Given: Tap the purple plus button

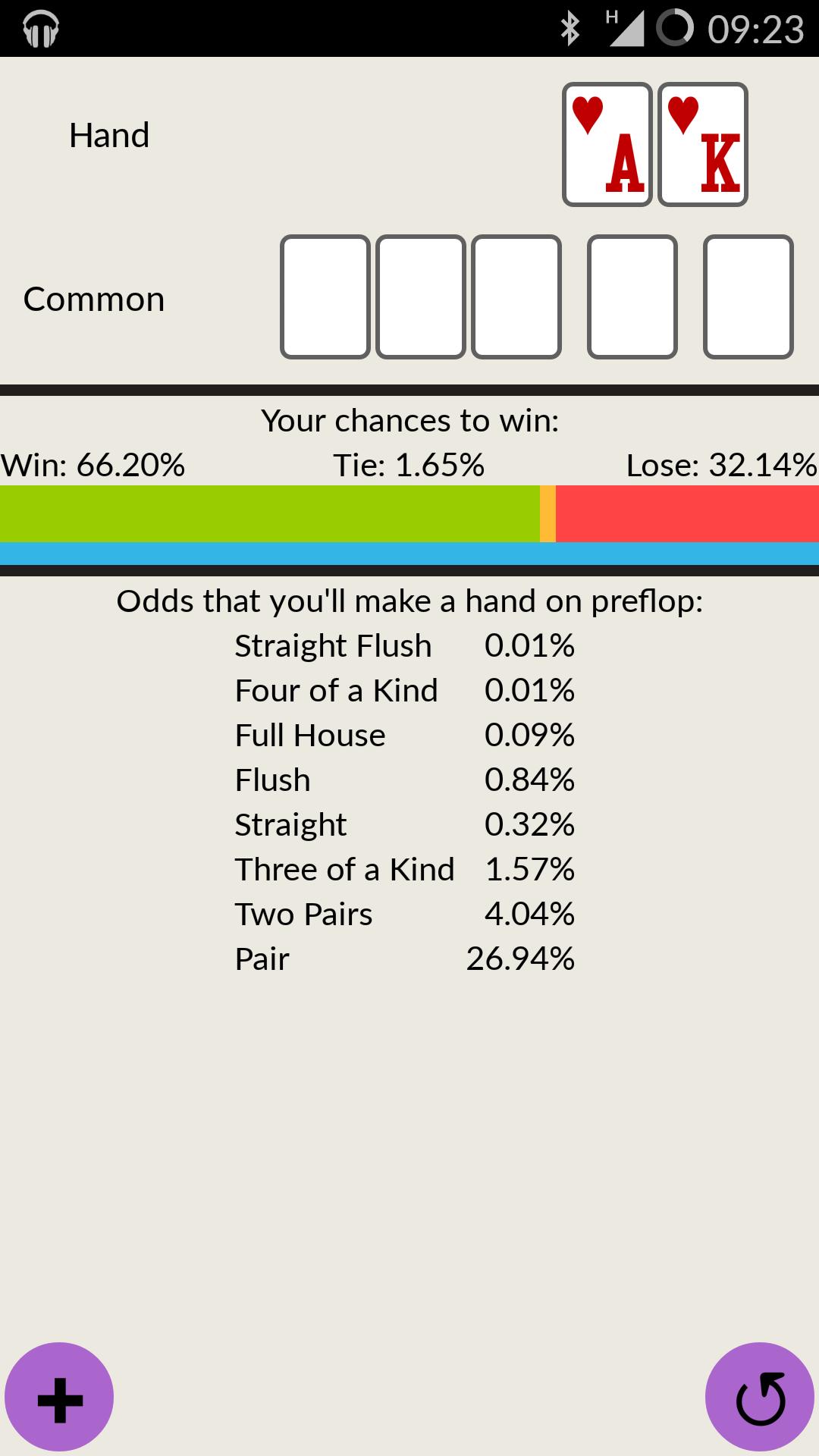Looking at the screenshot, I should click(x=59, y=1397).
